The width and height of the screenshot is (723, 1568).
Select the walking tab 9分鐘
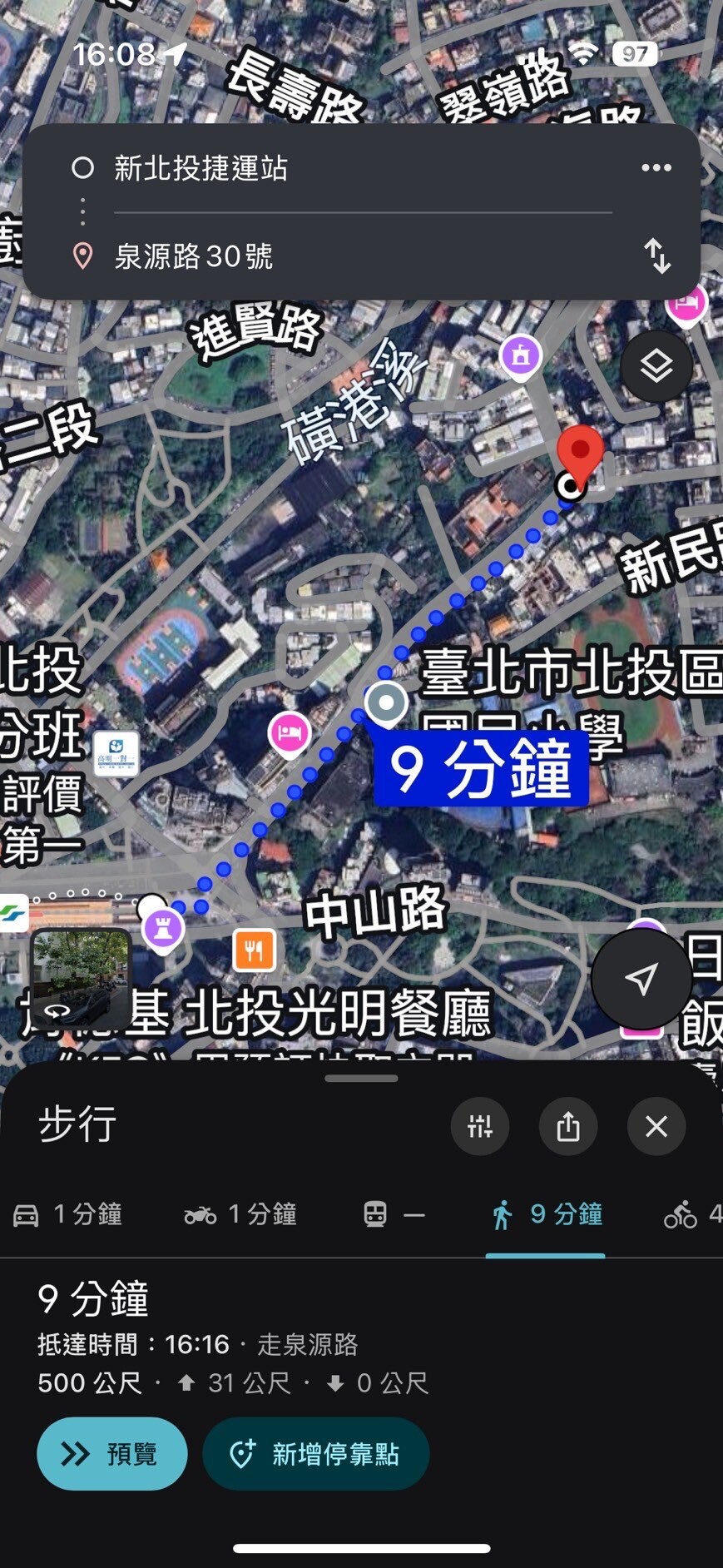(546, 1215)
